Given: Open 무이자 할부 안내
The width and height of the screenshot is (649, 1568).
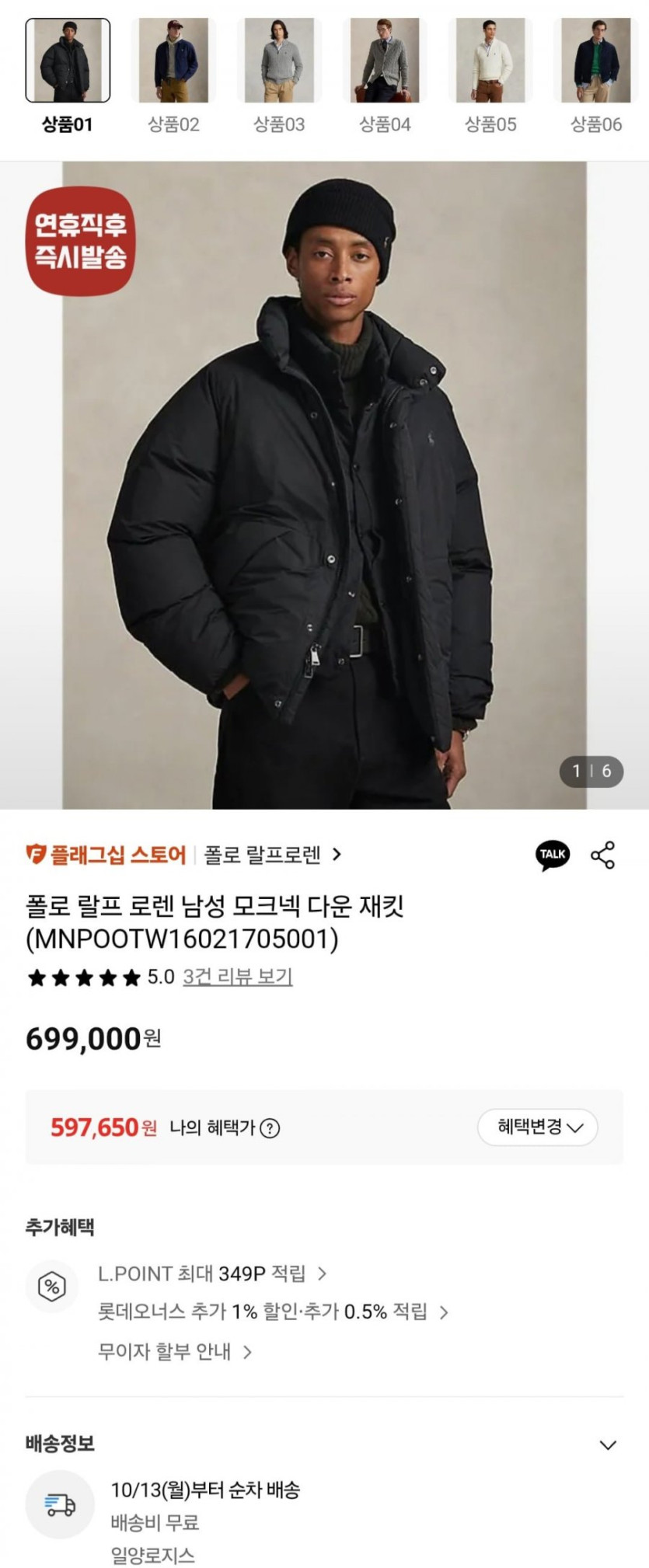Looking at the screenshot, I should [x=174, y=1352].
